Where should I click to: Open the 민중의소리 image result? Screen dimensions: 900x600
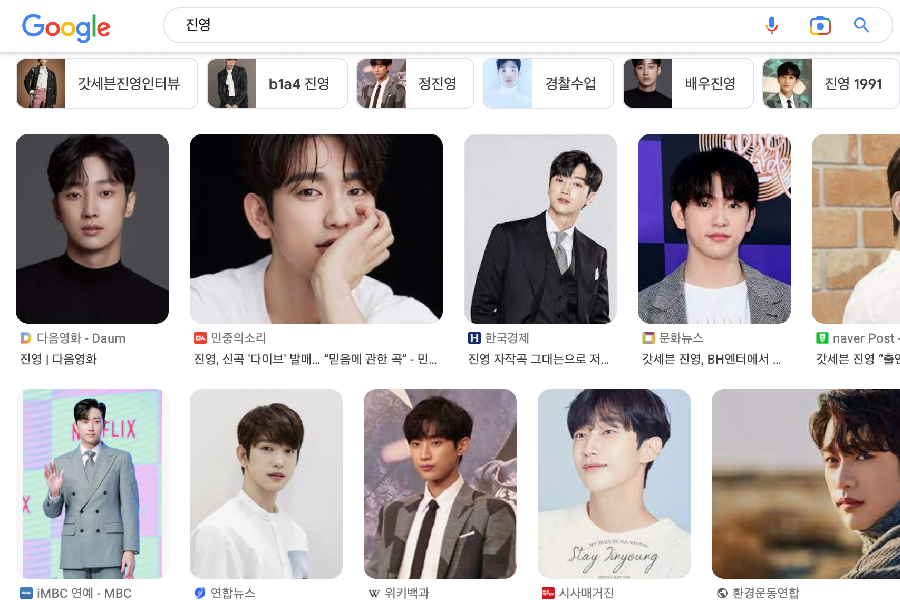coord(316,229)
